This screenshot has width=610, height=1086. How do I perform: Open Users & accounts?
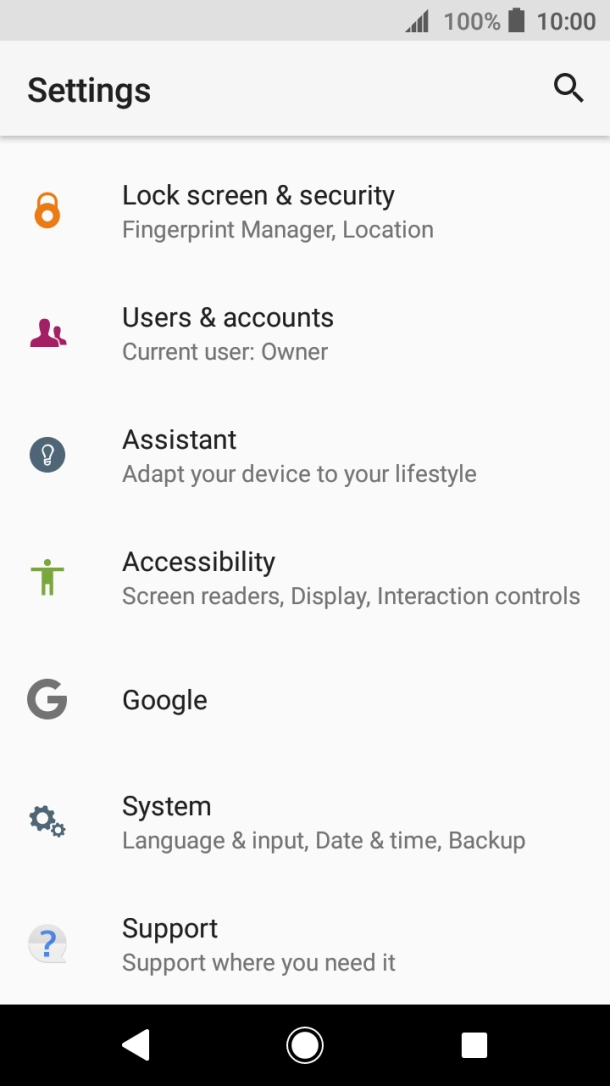pyautogui.click(x=305, y=333)
